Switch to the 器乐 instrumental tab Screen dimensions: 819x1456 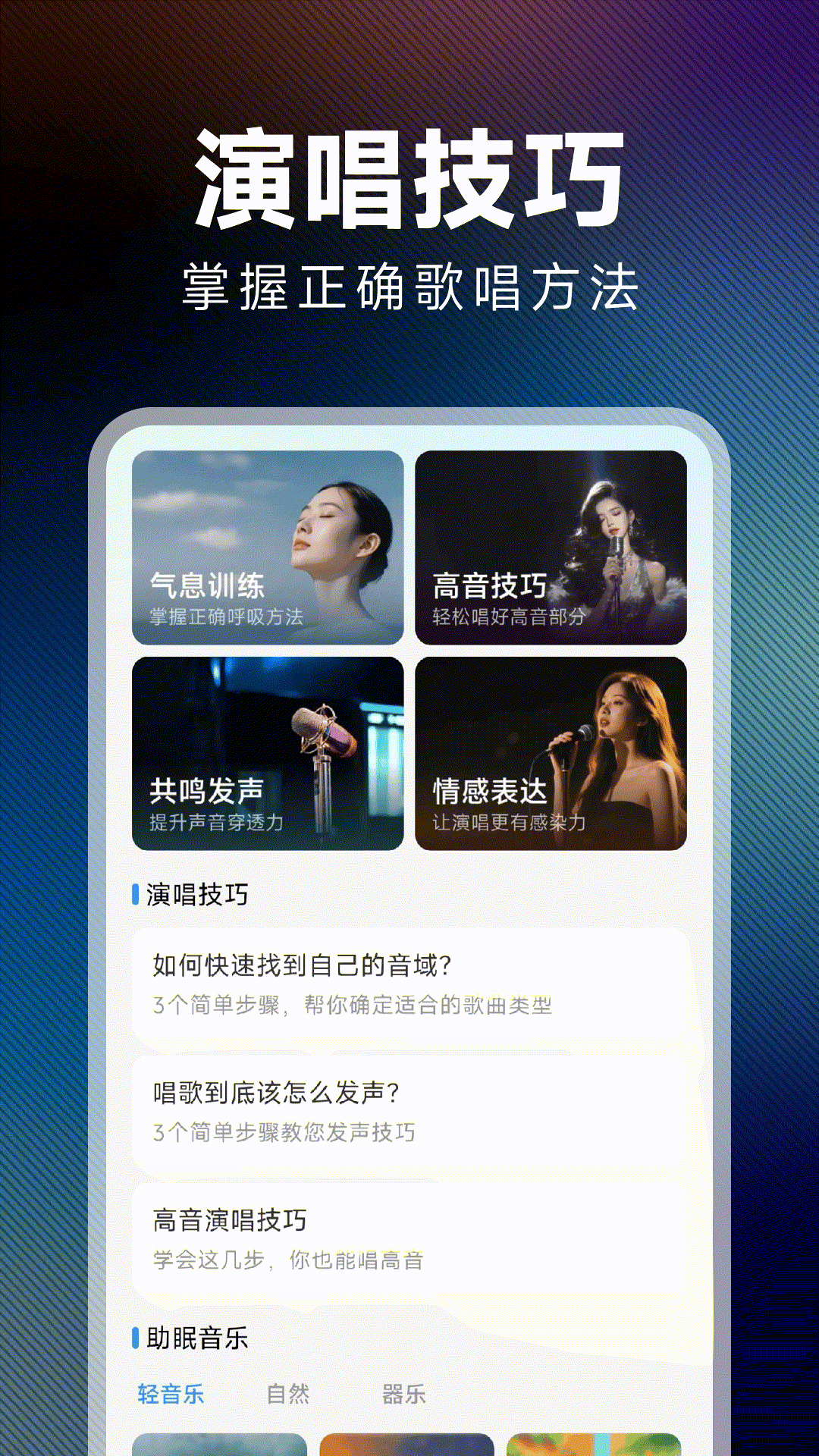[403, 1392]
